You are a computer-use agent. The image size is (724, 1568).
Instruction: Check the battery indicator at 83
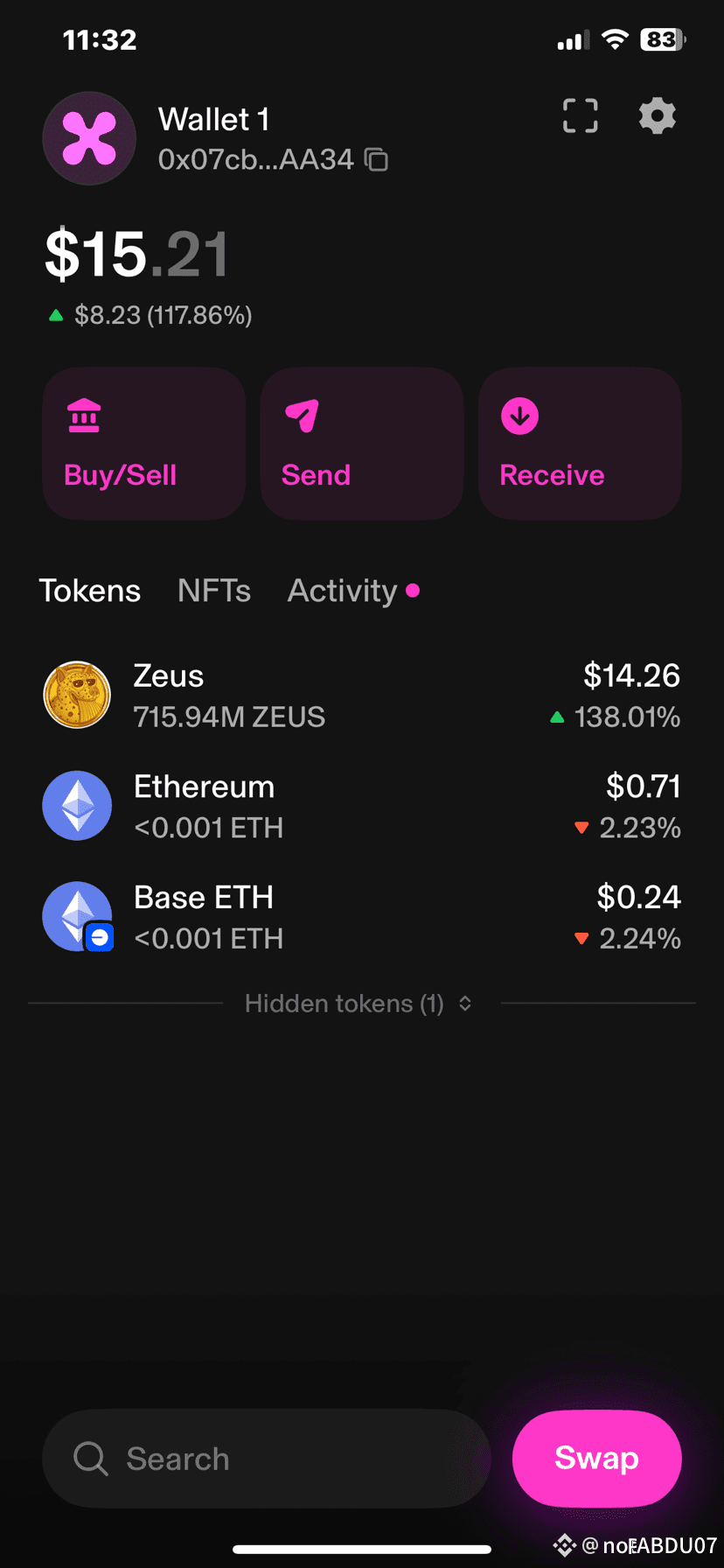[x=660, y=39]
